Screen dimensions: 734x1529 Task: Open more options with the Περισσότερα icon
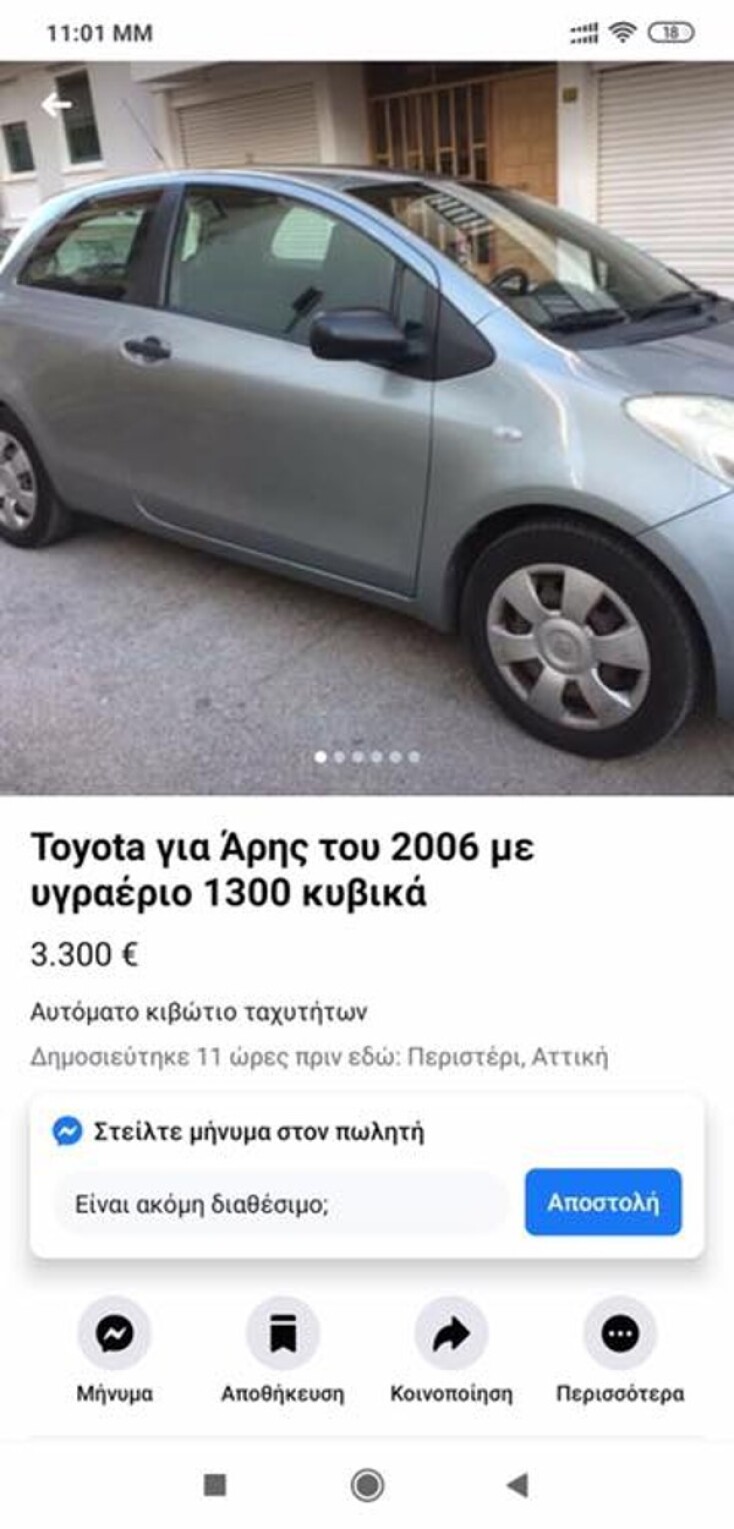[621, 1334]
